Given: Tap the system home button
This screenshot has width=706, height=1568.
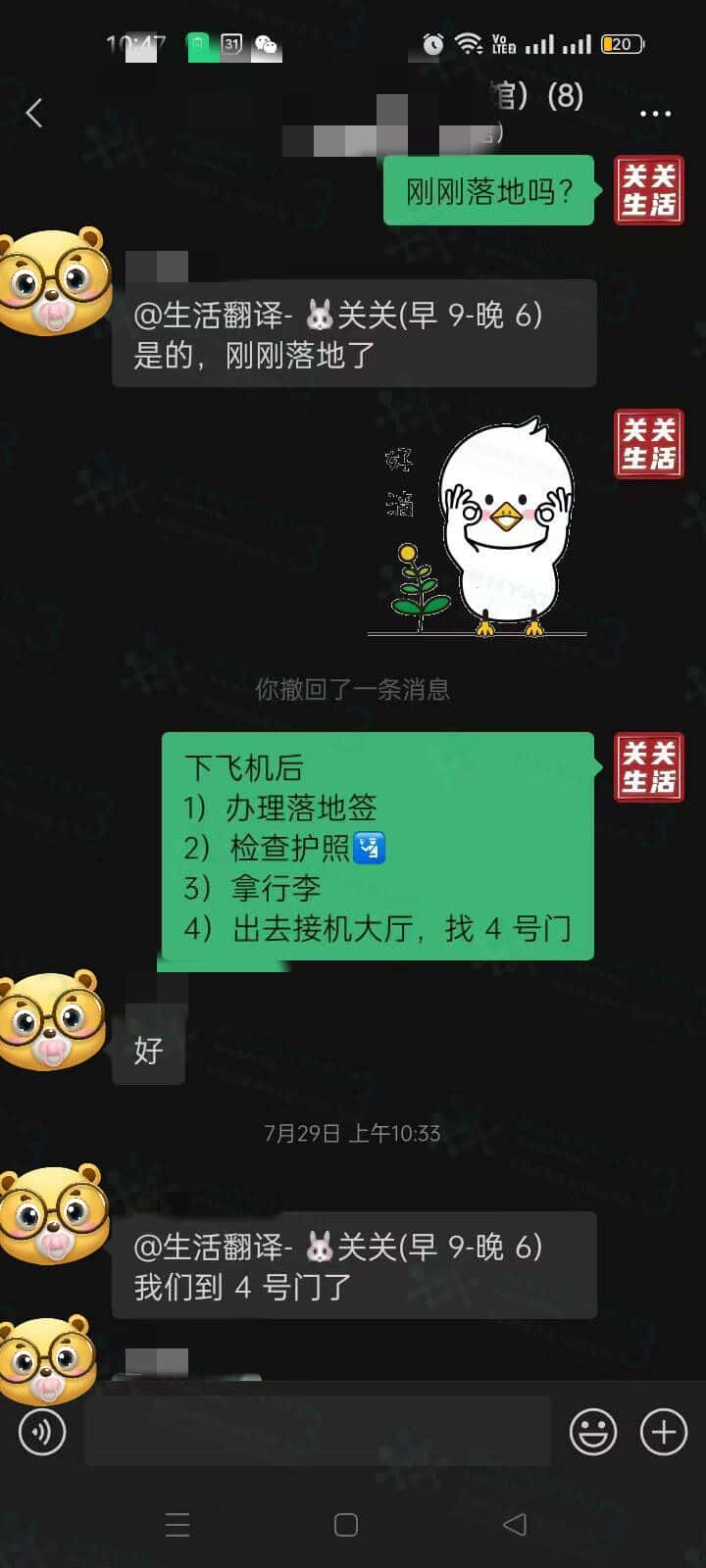Looking at the screenshot, I should (x=346, y=1525).
